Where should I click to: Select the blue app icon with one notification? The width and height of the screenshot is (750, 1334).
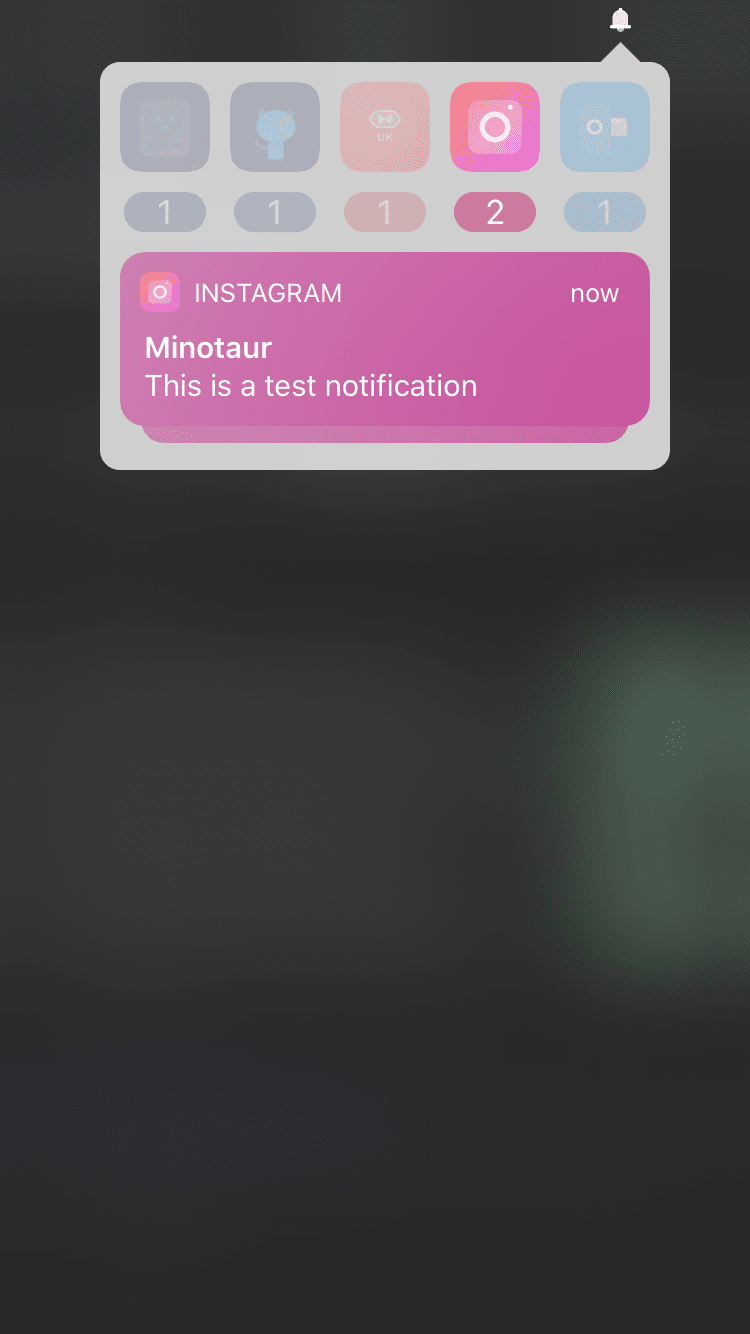pyautogui.click(x=604, y=127)
